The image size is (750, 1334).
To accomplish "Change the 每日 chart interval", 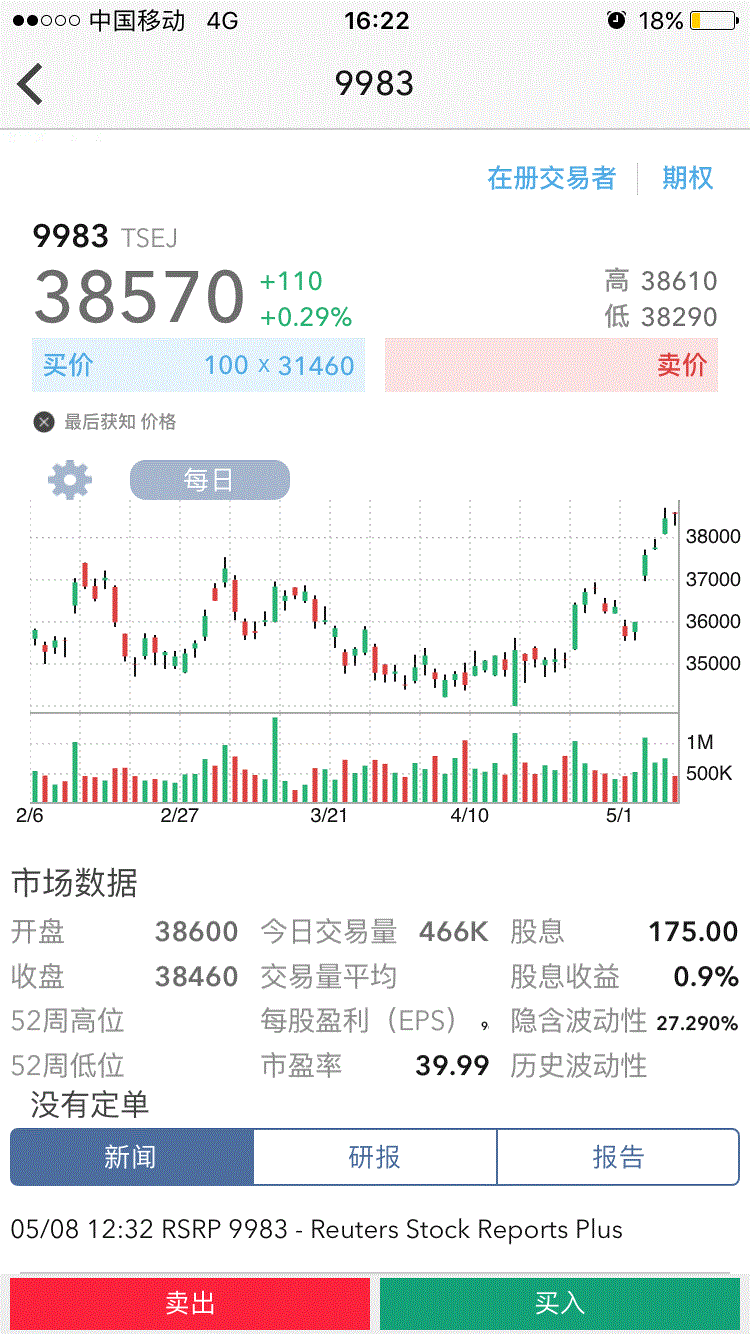I will (x=209, y=481).
